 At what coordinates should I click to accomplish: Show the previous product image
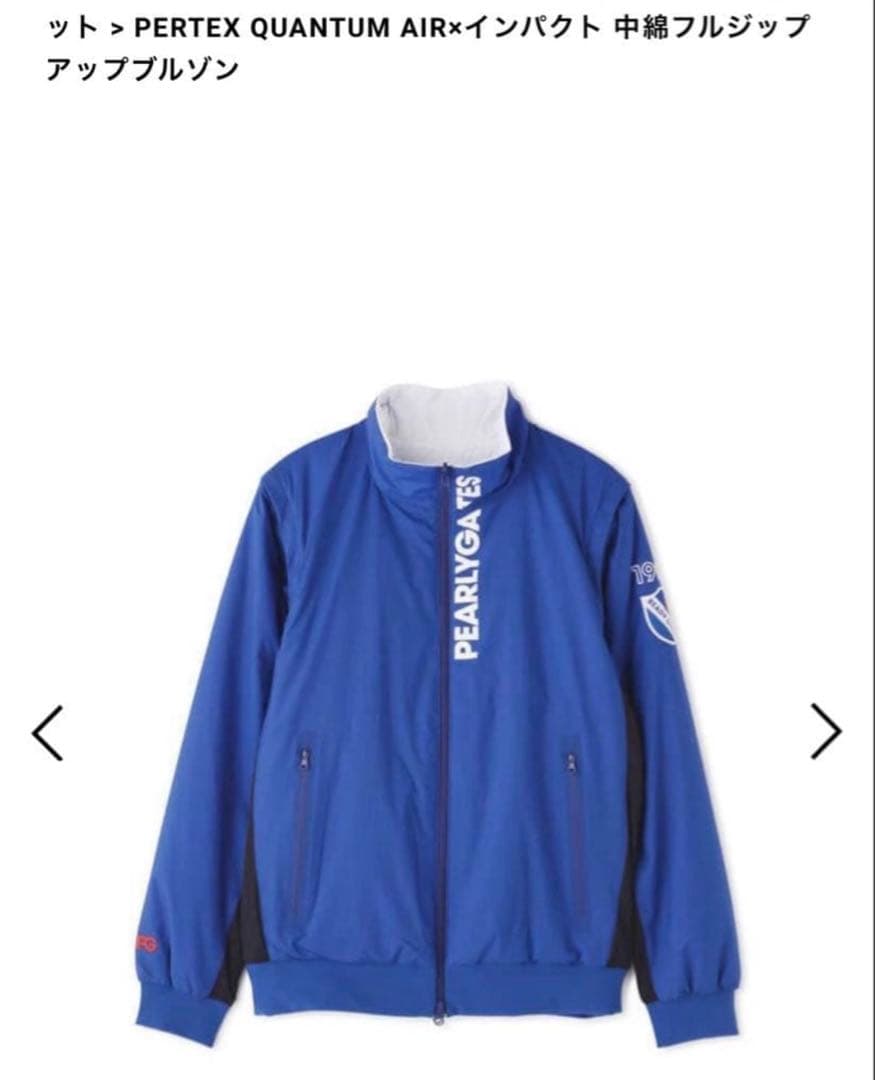pyautogui.click(x=47, y=733)
